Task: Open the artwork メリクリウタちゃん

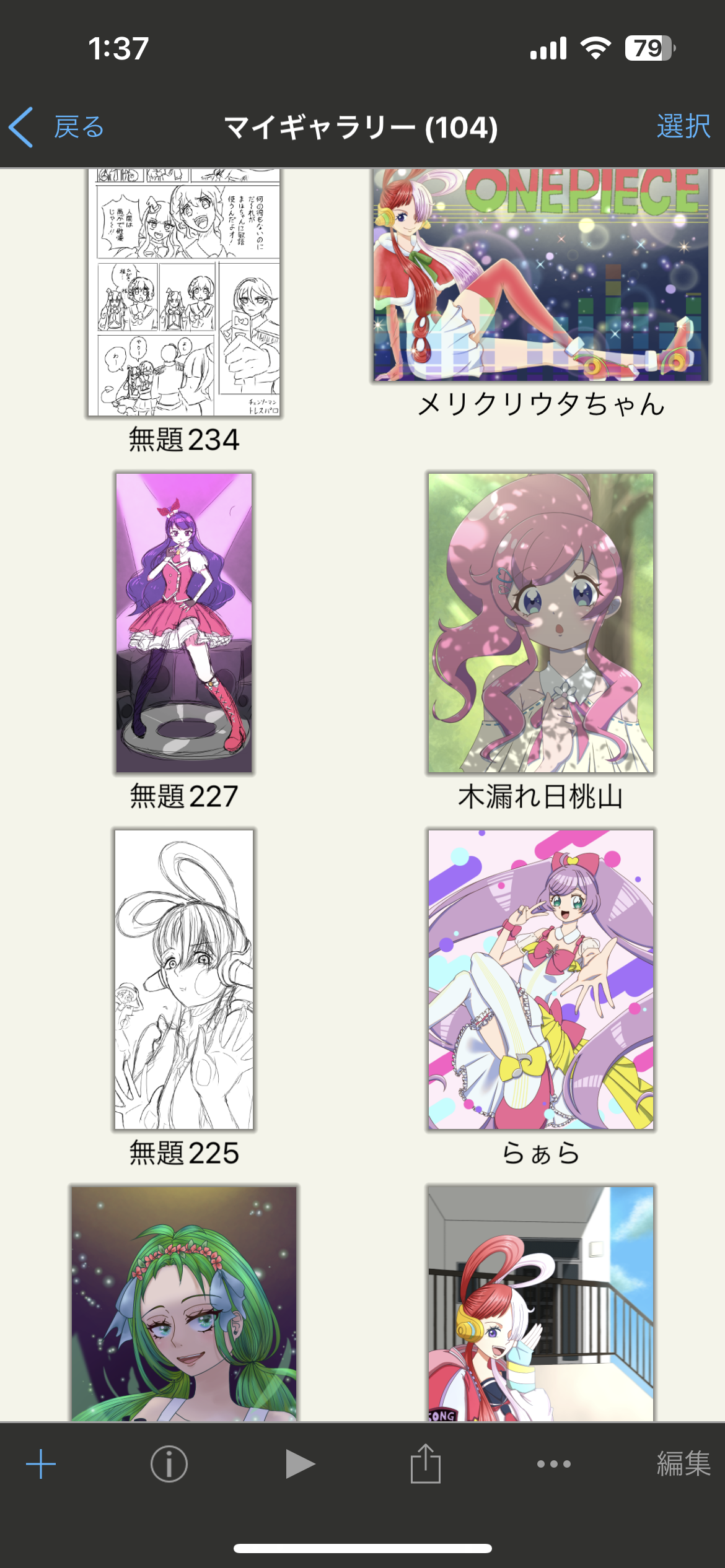Action: [540, 276]
